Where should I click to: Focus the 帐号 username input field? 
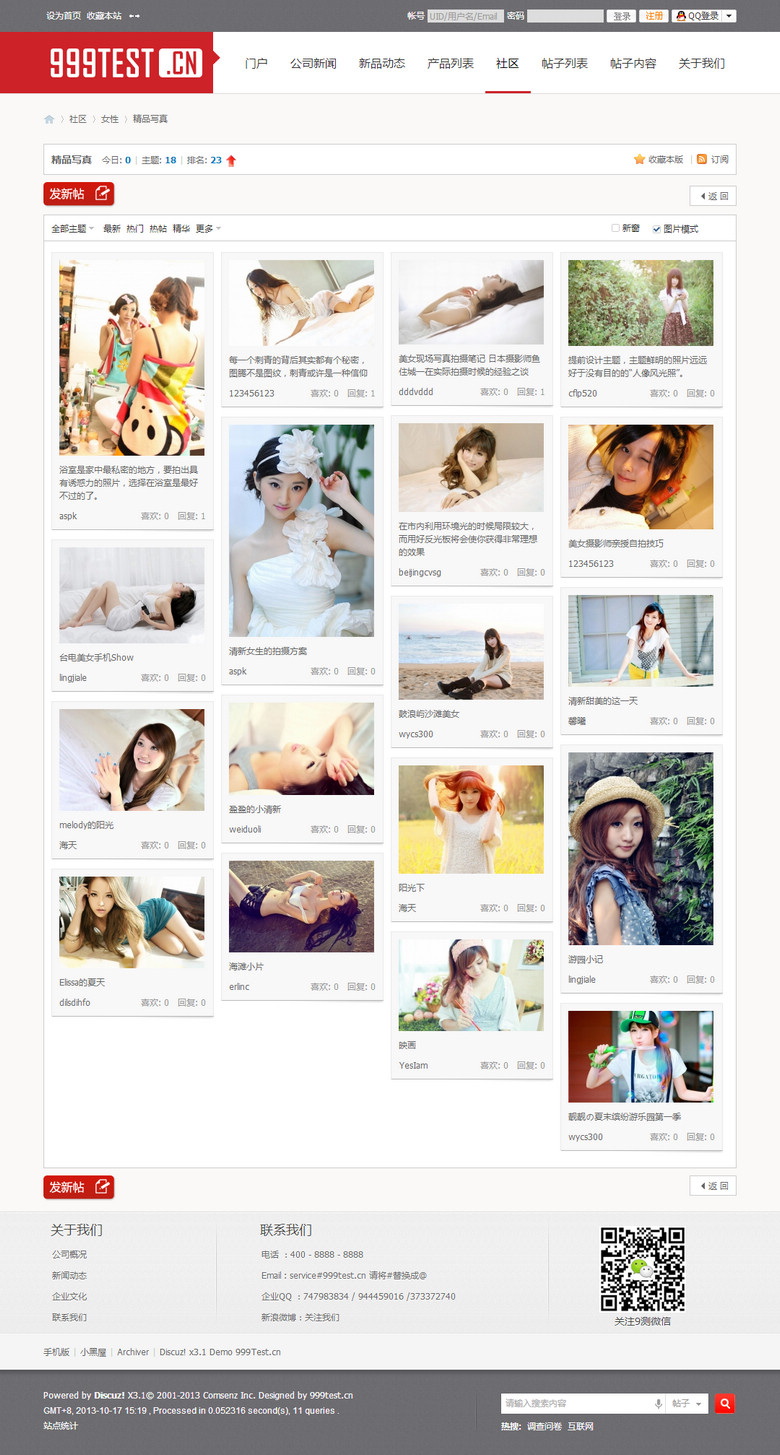click(465, 16)
